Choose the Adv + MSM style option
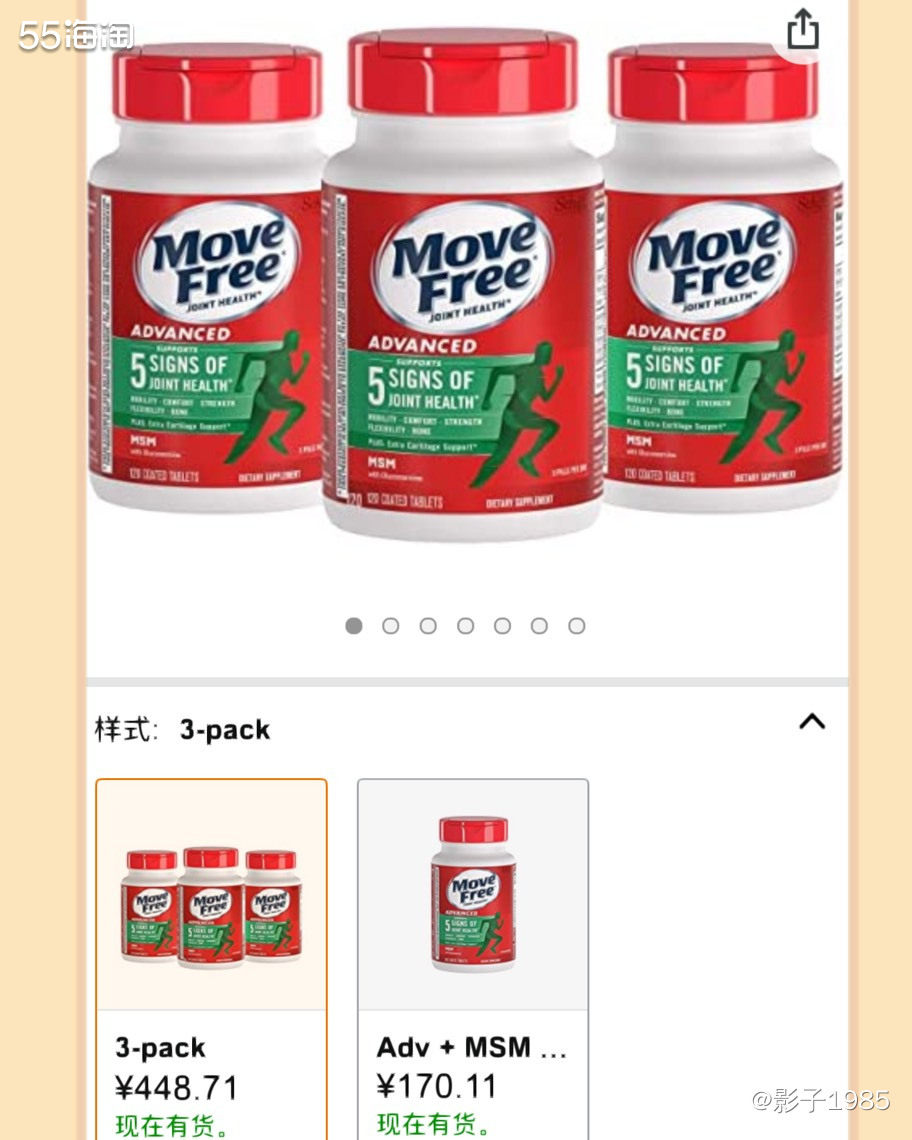This screenshot has height=1140, width=912. (x=473, y=958)
